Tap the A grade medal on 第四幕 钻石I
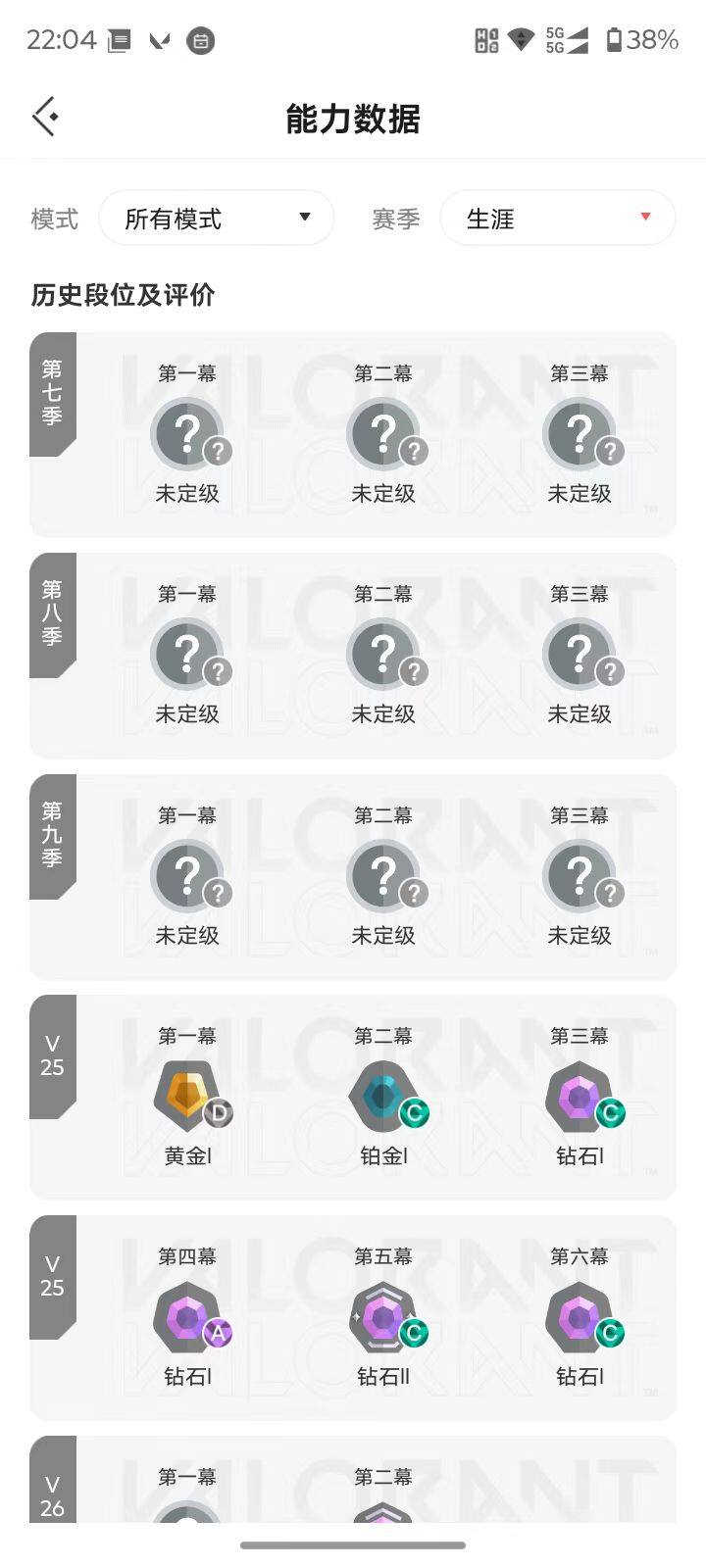The image size is (706, 1568). [218, 1333]
